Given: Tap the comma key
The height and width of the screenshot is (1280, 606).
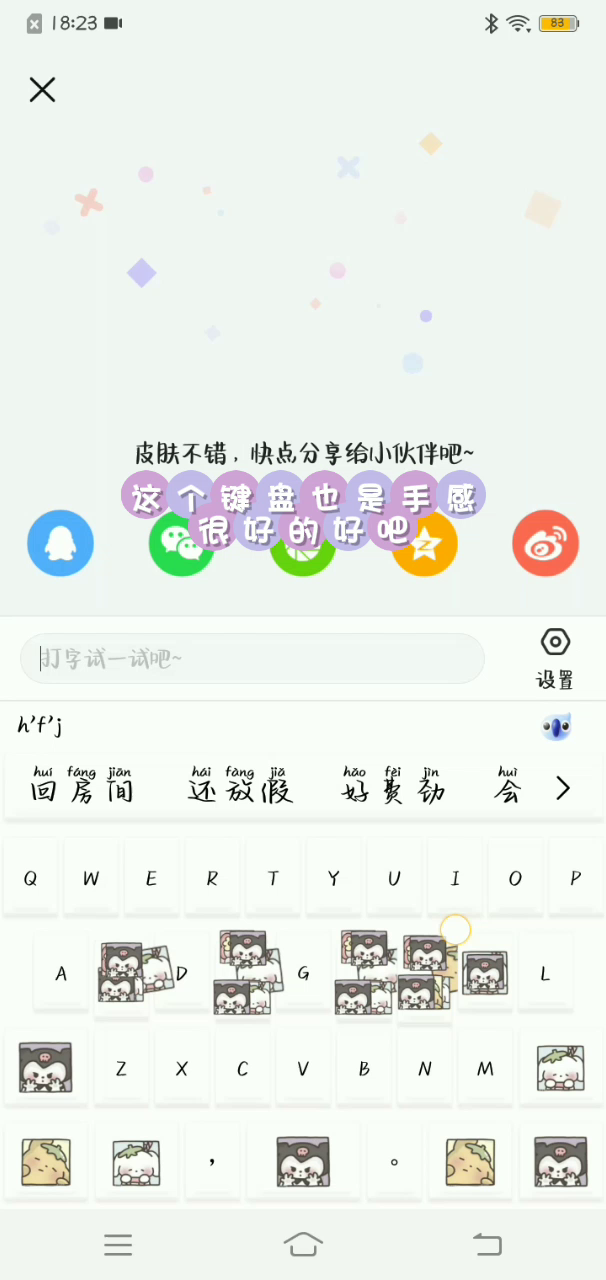Looking at the screenshot, I should [x=212, y=1161].
